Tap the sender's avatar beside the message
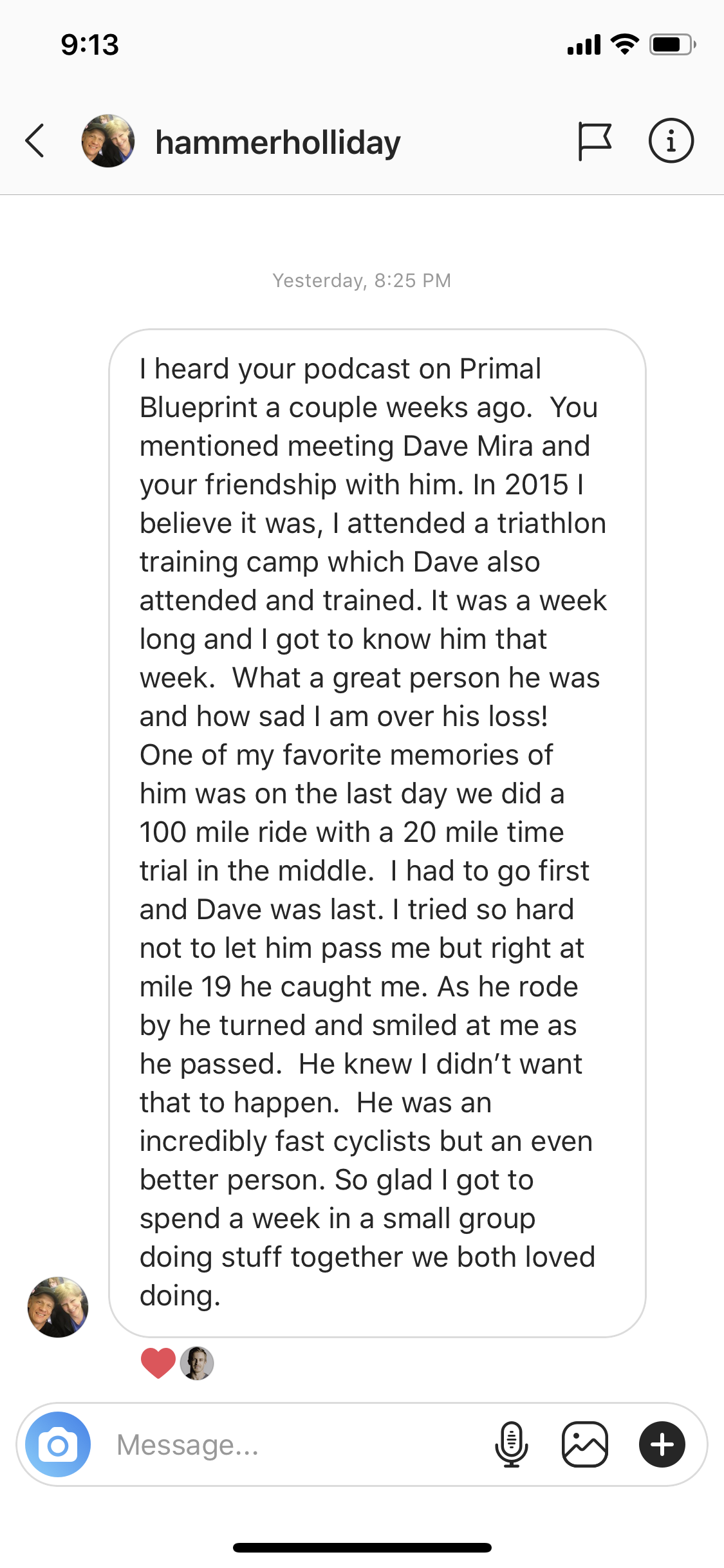The image size is (724, 1568). [58, 1307]
